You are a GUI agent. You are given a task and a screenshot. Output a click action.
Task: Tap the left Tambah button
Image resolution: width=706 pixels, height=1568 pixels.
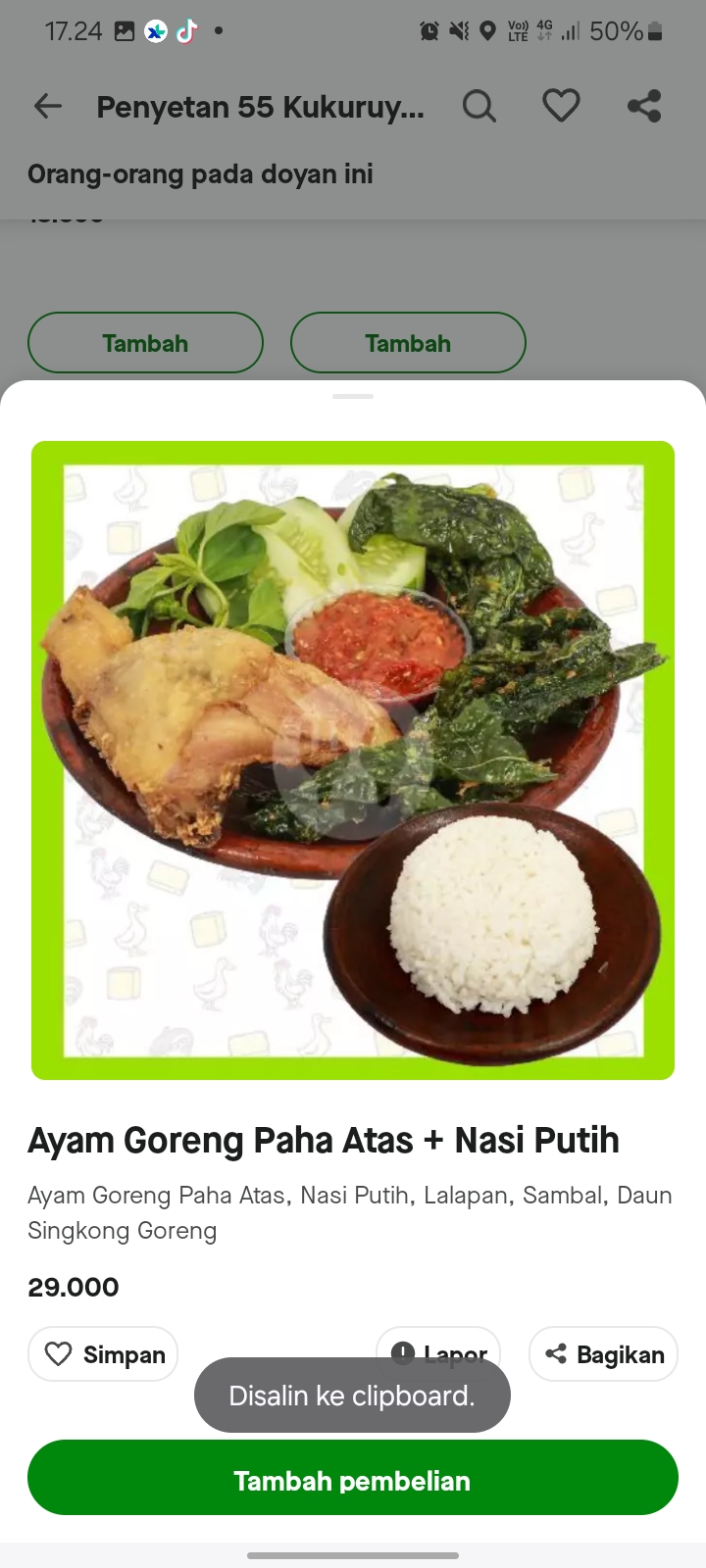click(x=145, y=343)
